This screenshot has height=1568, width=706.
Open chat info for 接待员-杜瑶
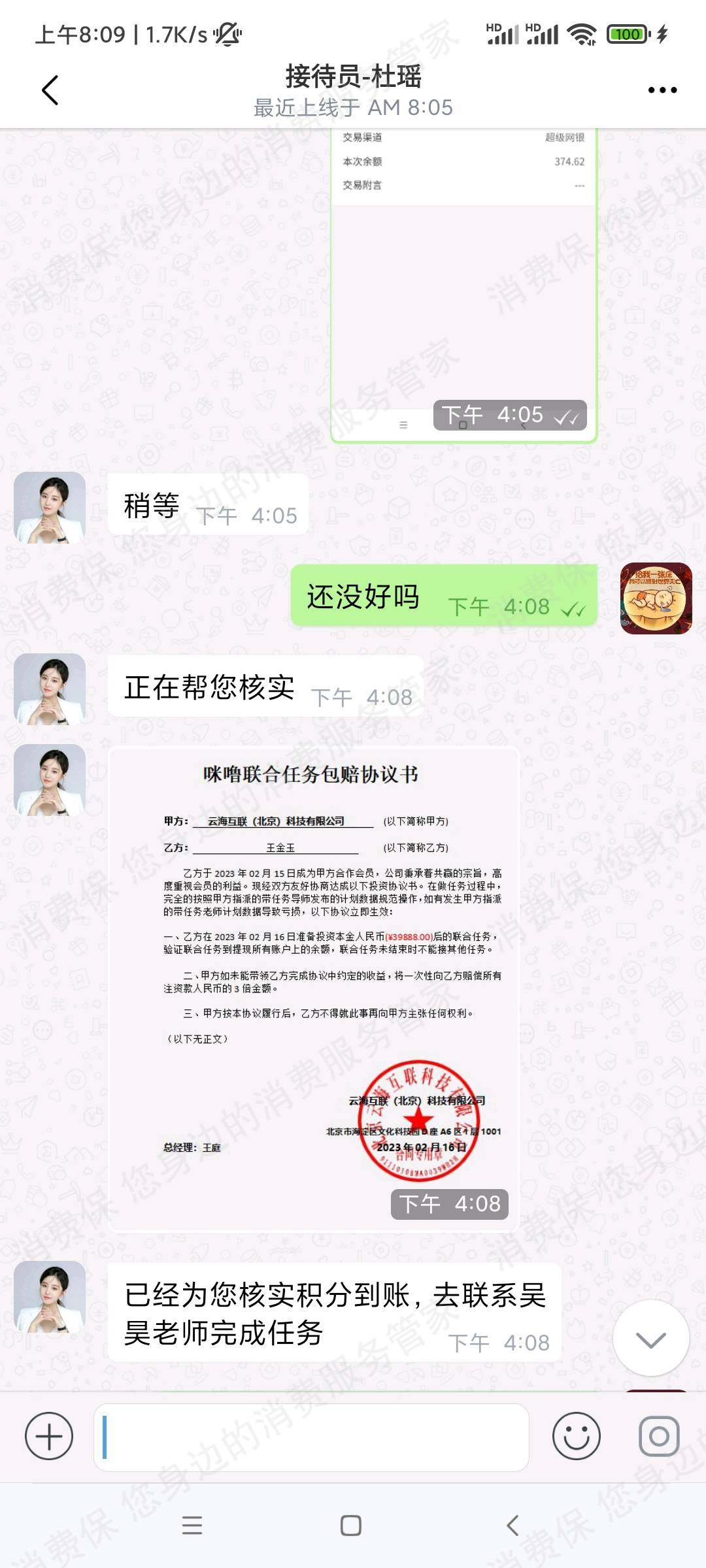click(x=353, y=90)
